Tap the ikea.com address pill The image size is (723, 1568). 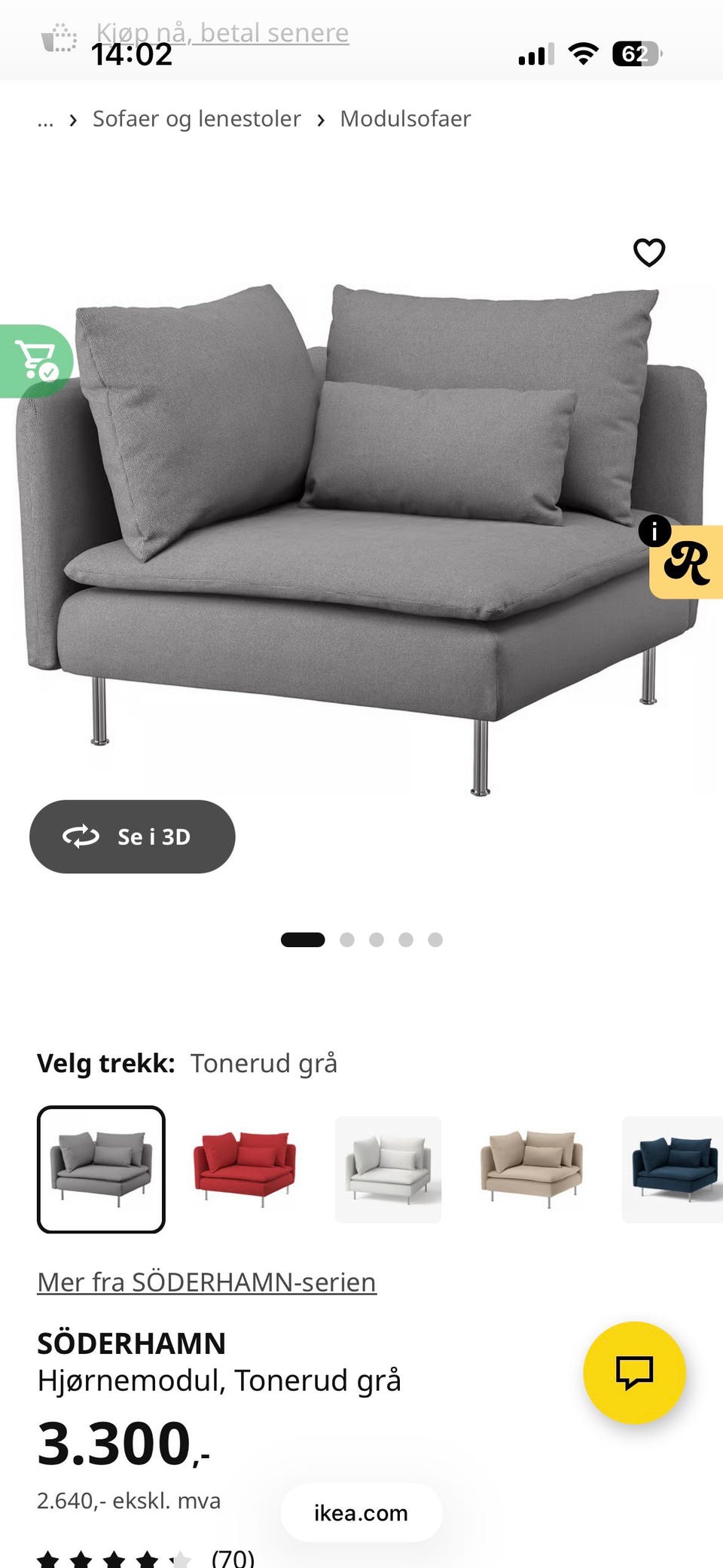coord(361,1512)
